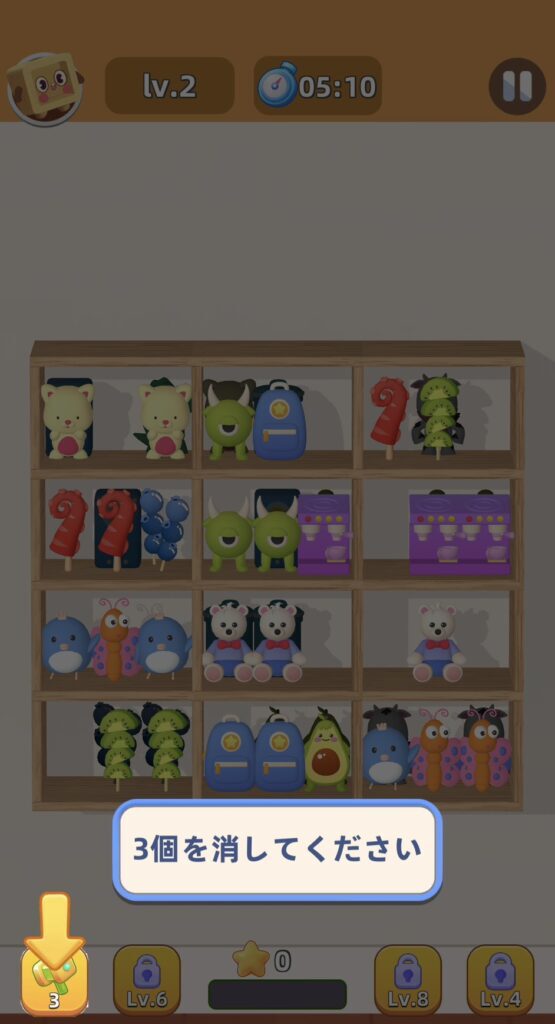
Task: Pause the game
Action: pyautogui.click(x=518, y=87)
